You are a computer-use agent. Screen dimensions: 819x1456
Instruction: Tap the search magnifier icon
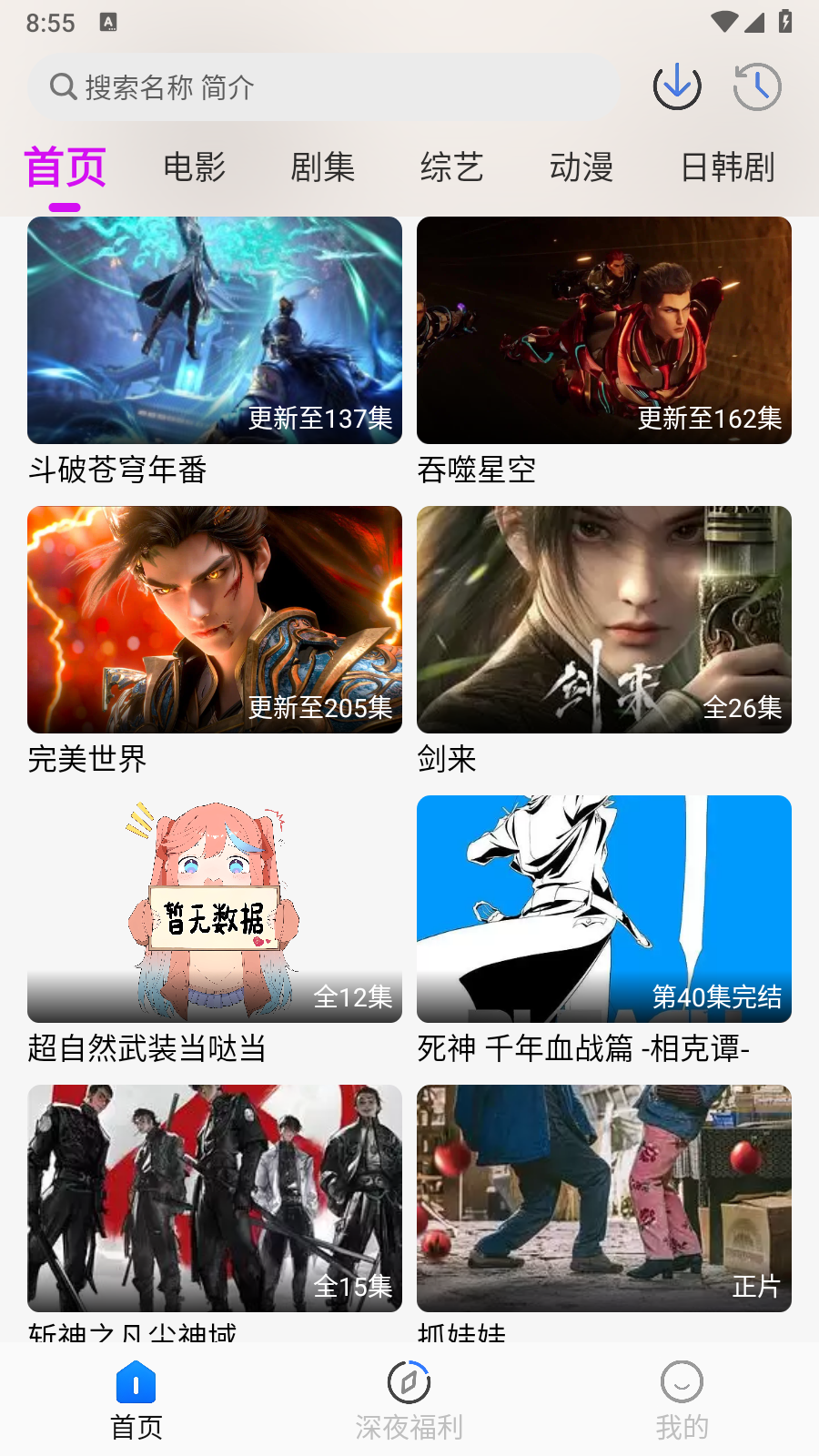[62, 86]
